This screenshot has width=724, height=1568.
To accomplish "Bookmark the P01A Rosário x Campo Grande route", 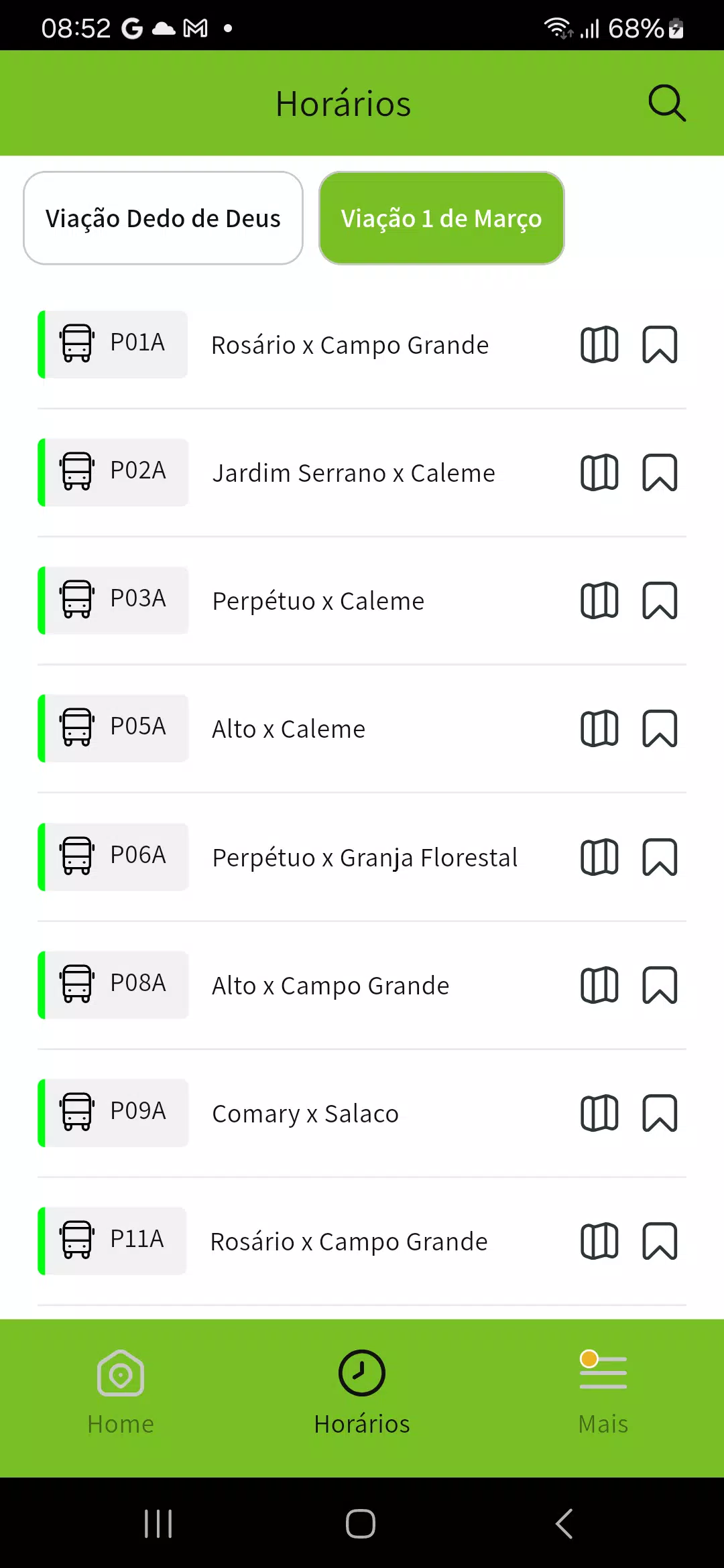I will pyautogui.click(x=660, y=344).
